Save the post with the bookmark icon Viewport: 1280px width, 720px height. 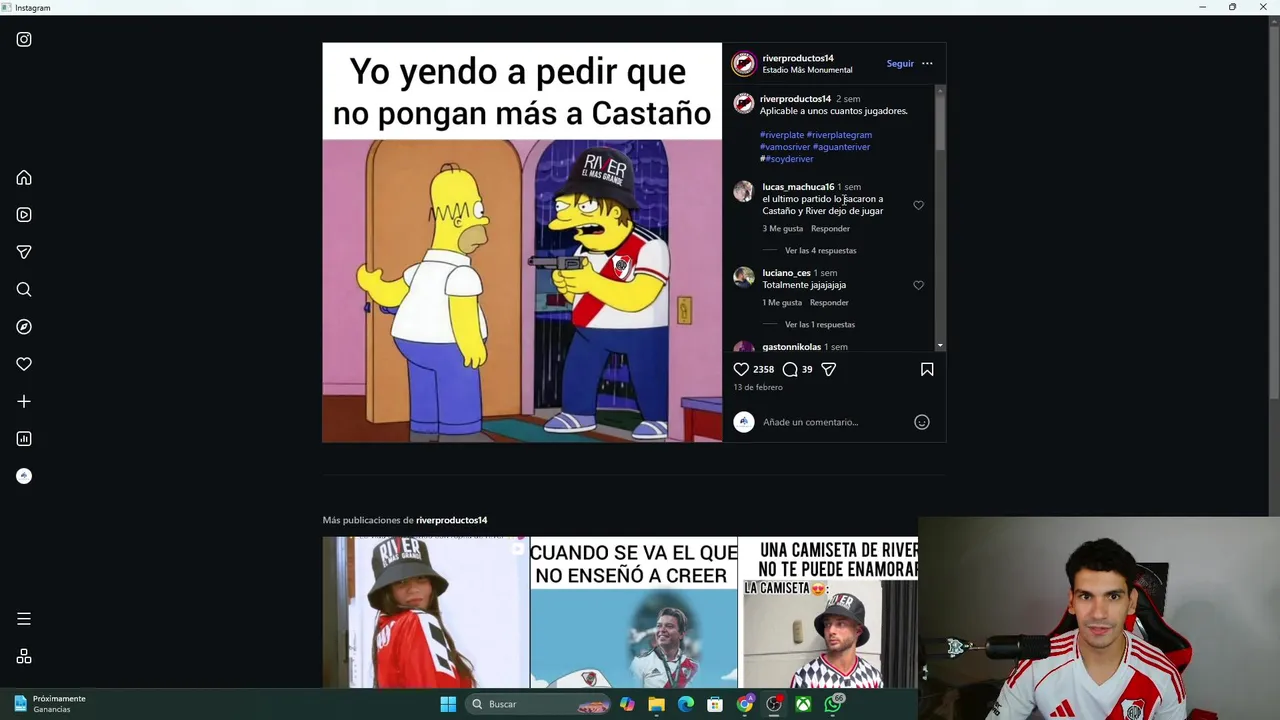tap(927, 369)
